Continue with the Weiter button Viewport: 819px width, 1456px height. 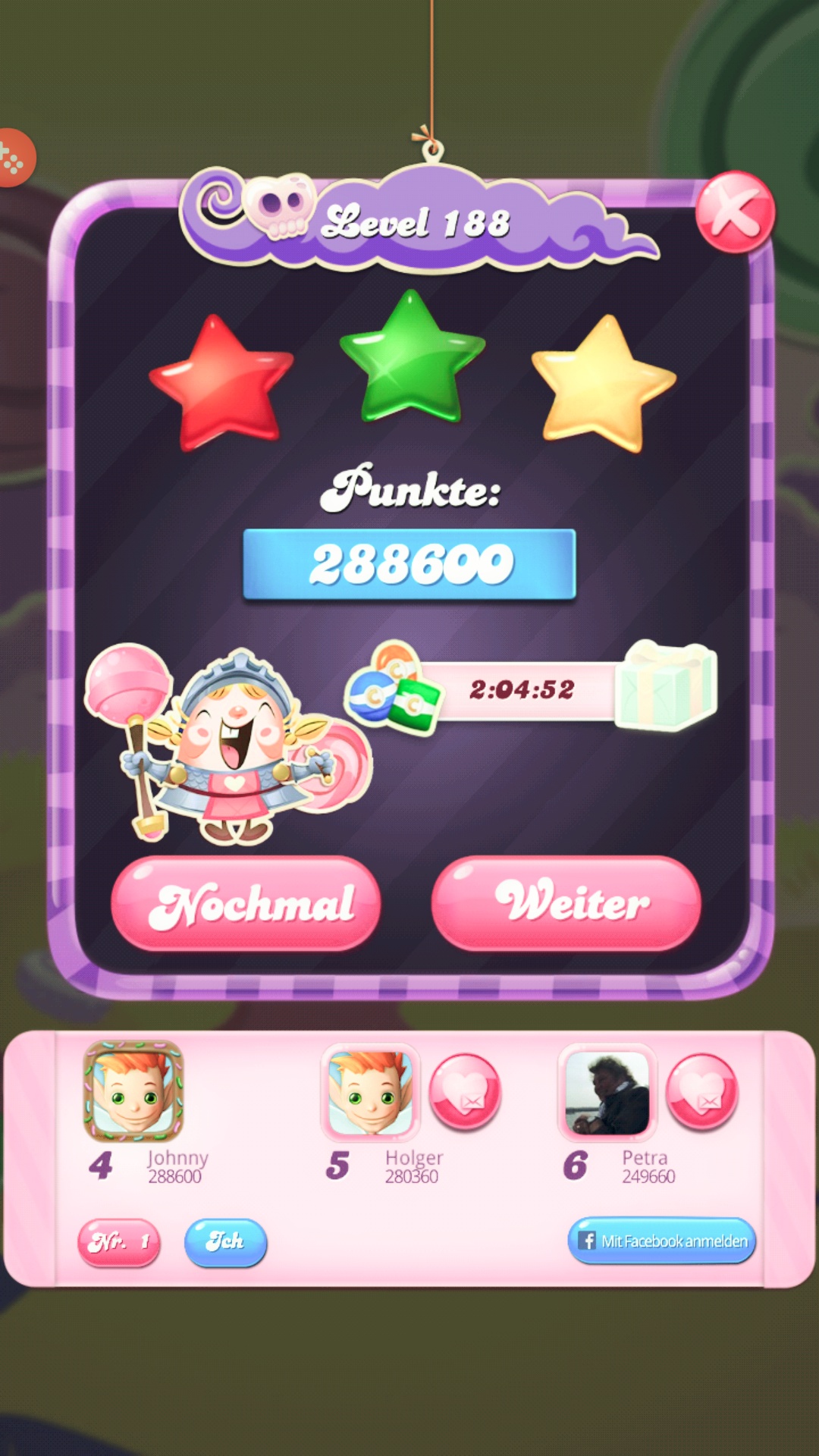[566, 904]
